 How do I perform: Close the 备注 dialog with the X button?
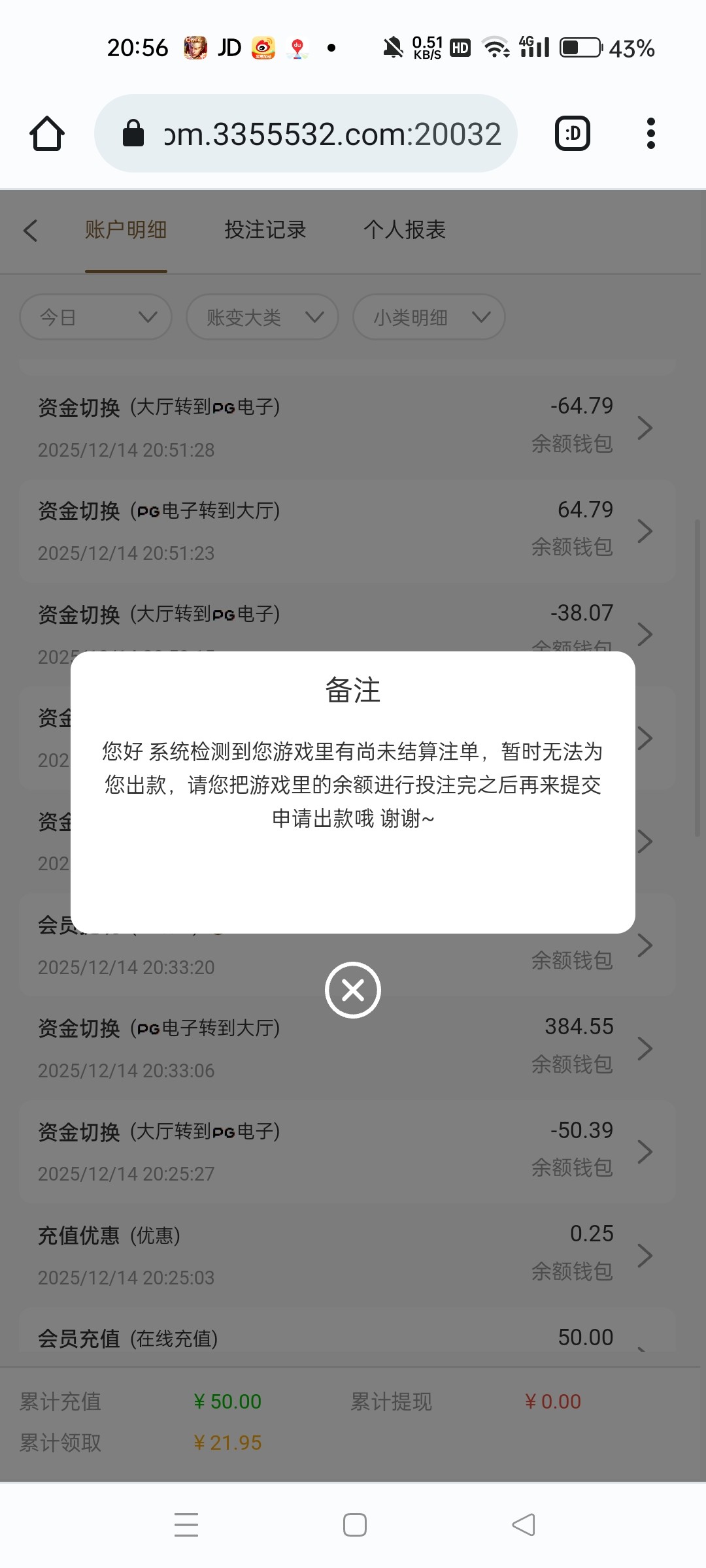click(353, 990)
